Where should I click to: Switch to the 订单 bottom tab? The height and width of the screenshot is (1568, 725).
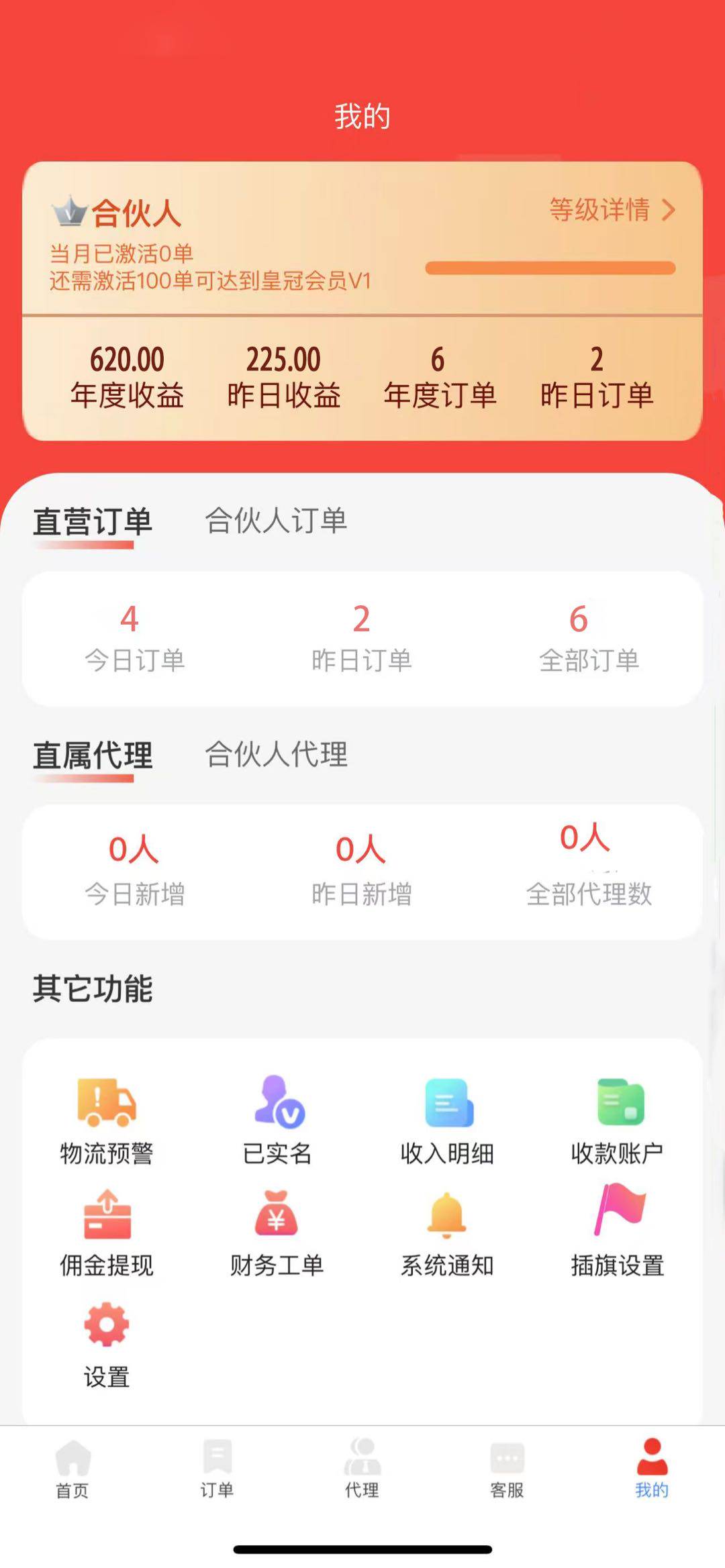pyautogui.click(x=217, y=1469)
